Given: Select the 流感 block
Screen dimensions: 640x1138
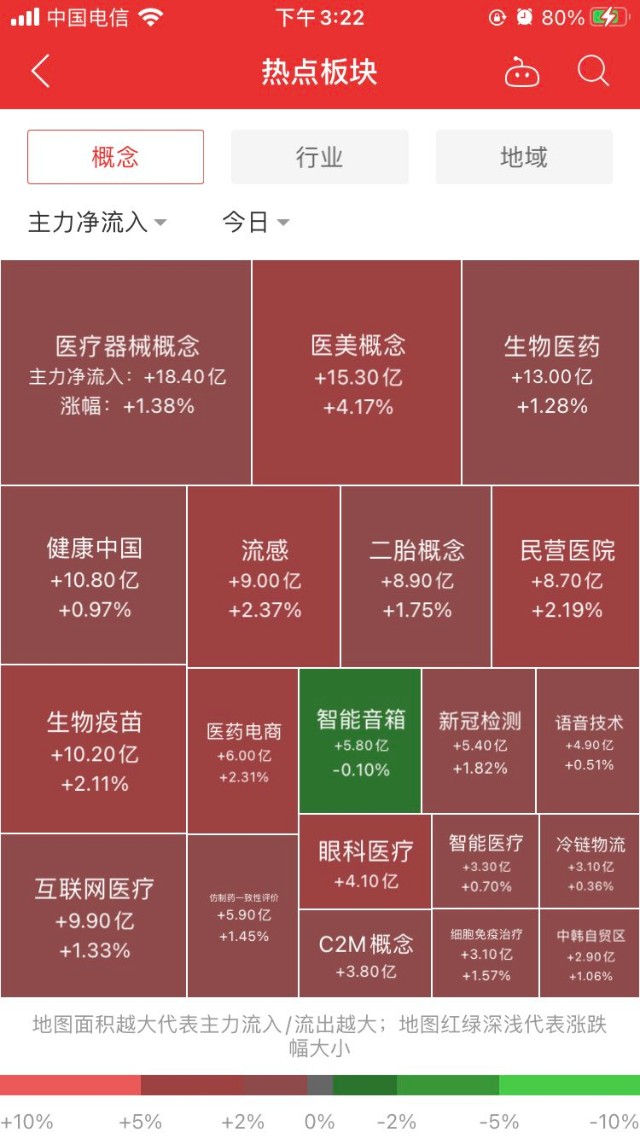Looking at the screenshot, I should point(264,577).
